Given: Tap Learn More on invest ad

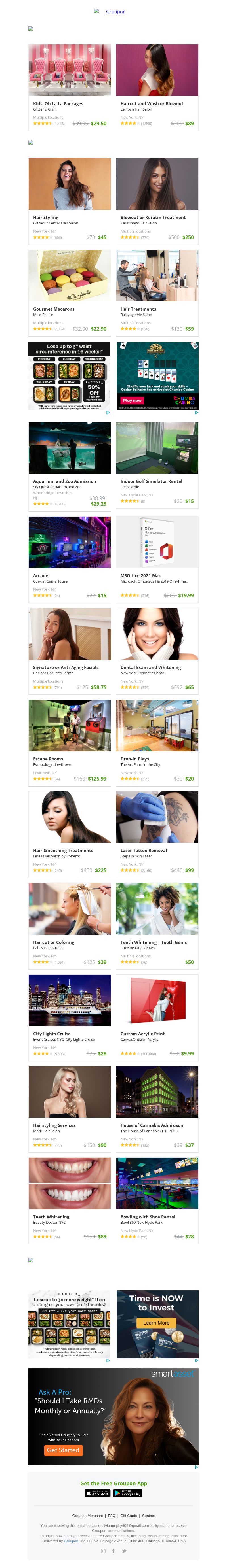Looking at the screenshot, I should point(156,1323).
